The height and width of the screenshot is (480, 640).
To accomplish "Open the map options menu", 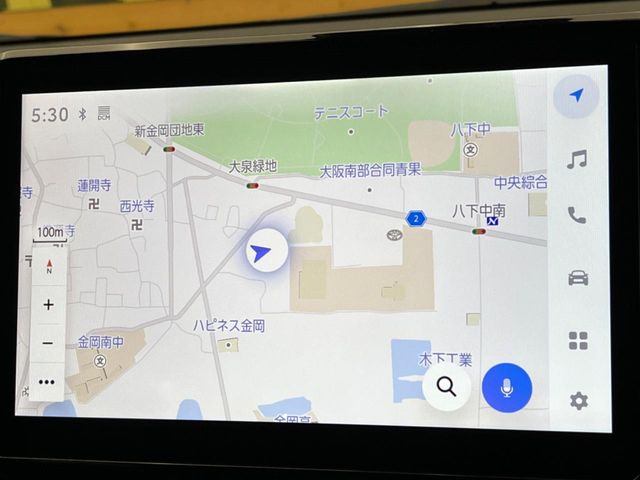I will coord(48,381).
